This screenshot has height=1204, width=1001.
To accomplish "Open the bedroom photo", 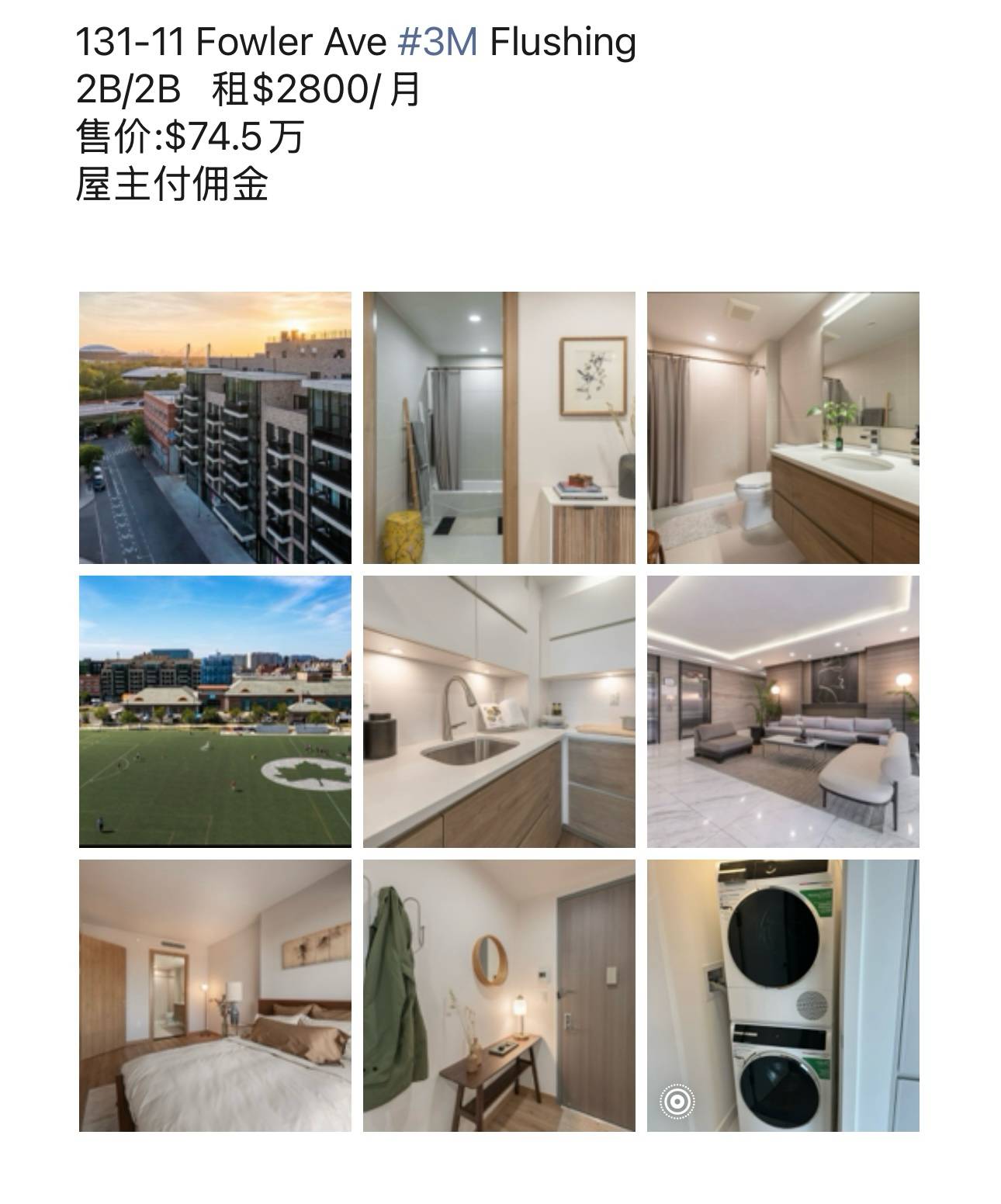I will pyautogui.click(x=215, y=995).
